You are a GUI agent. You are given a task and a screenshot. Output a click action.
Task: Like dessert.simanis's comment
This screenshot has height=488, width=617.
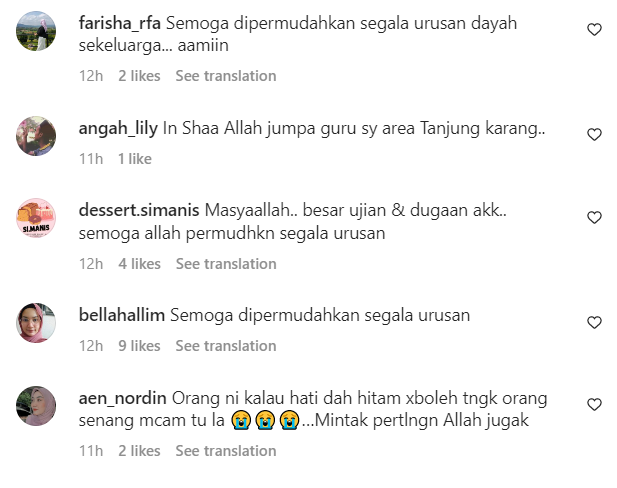pyautogui.click(x=594, y=217)
